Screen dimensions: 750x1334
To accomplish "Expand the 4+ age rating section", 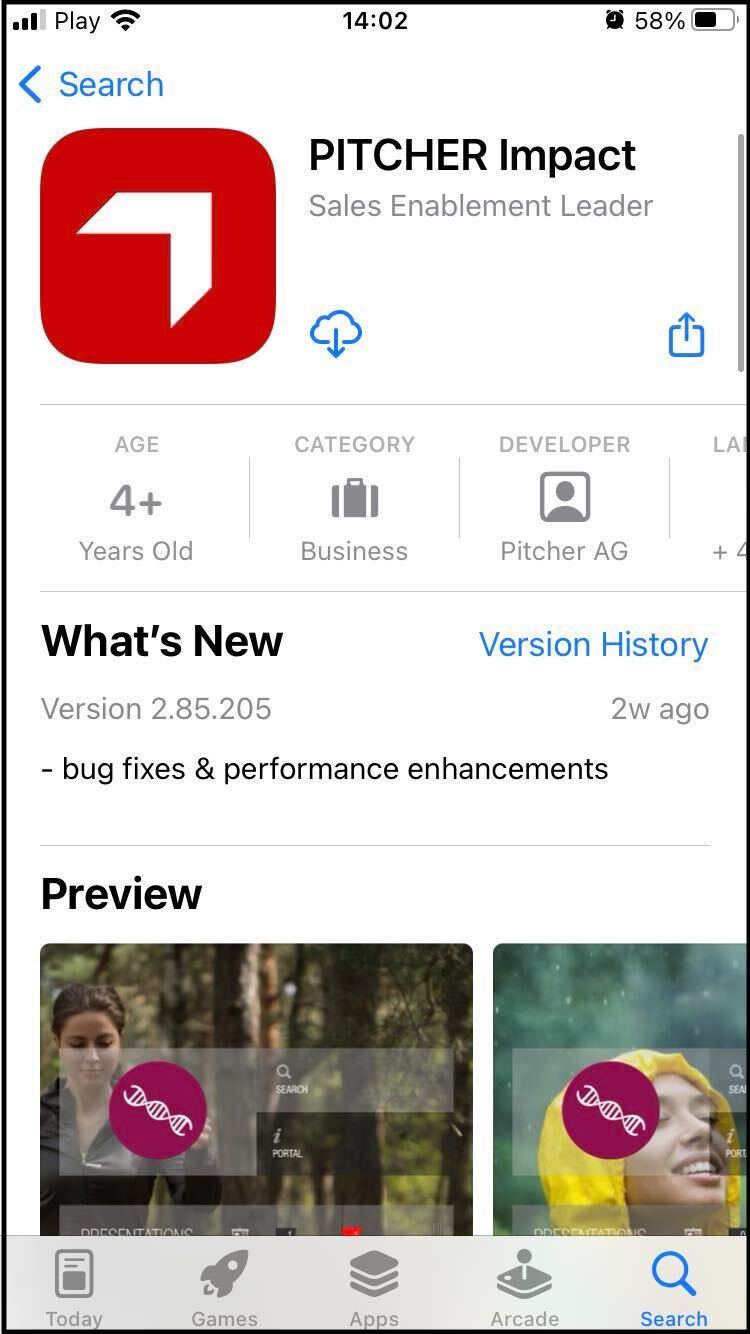I will click(x=136, y=497).
